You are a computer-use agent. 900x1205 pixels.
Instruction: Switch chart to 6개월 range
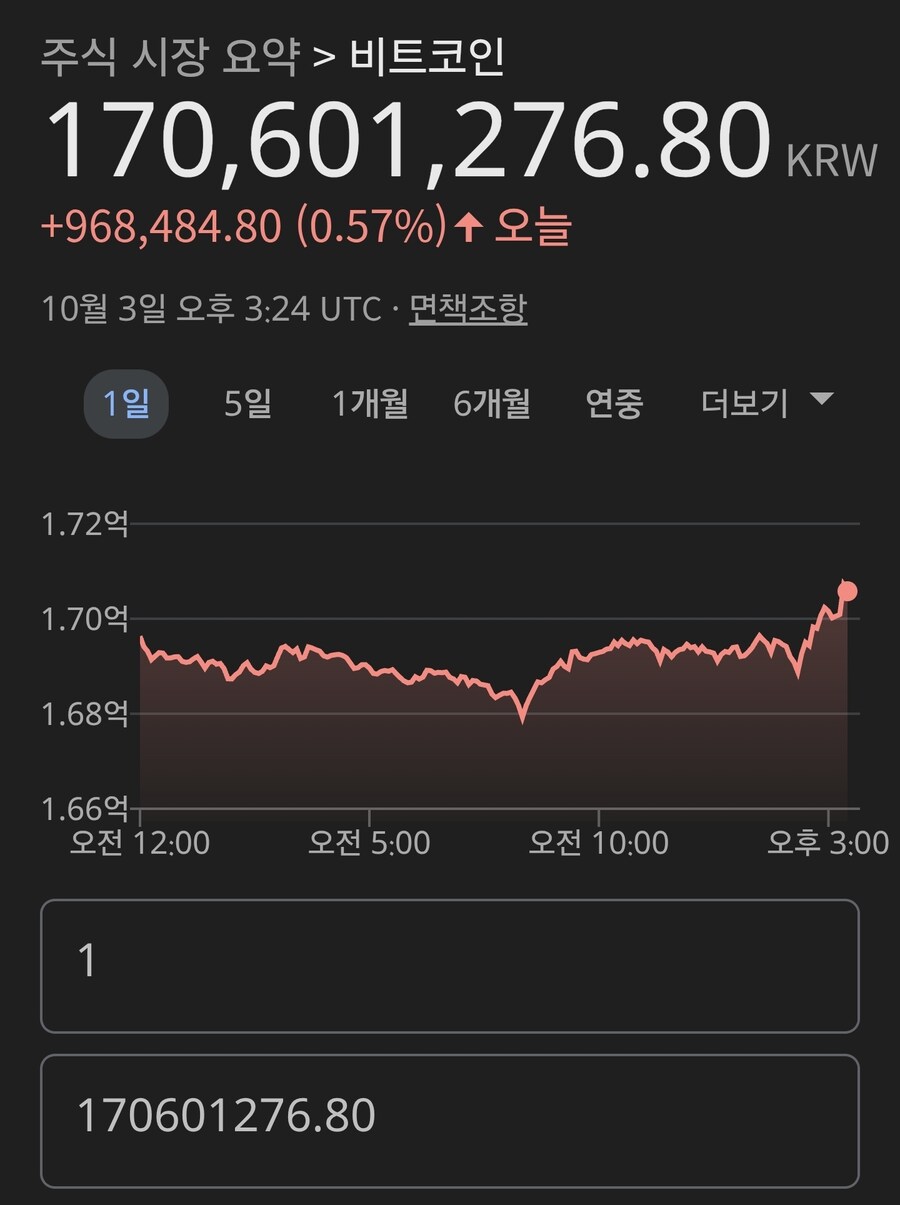point(492,404)
